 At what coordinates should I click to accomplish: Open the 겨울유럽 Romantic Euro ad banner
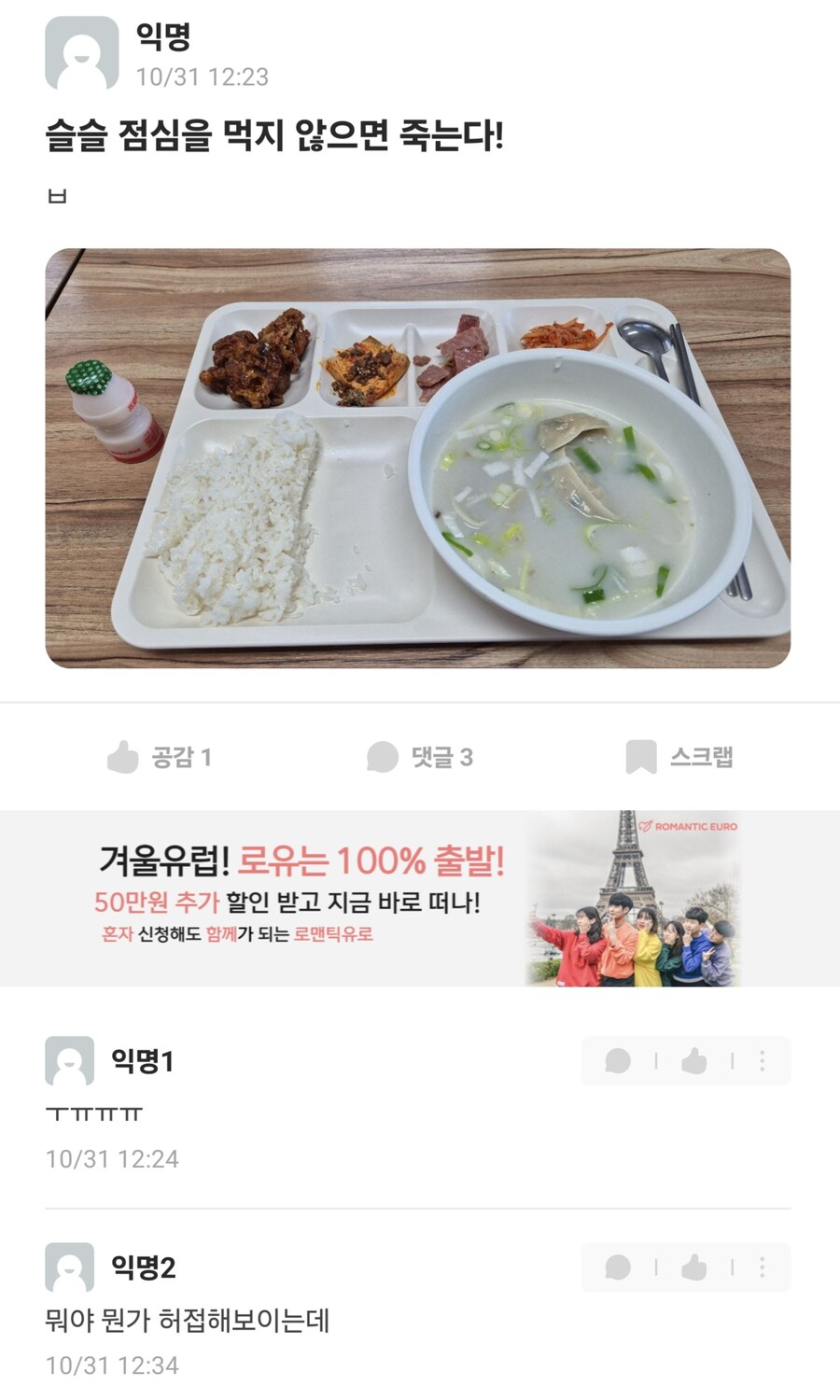[x=420, y=894]
